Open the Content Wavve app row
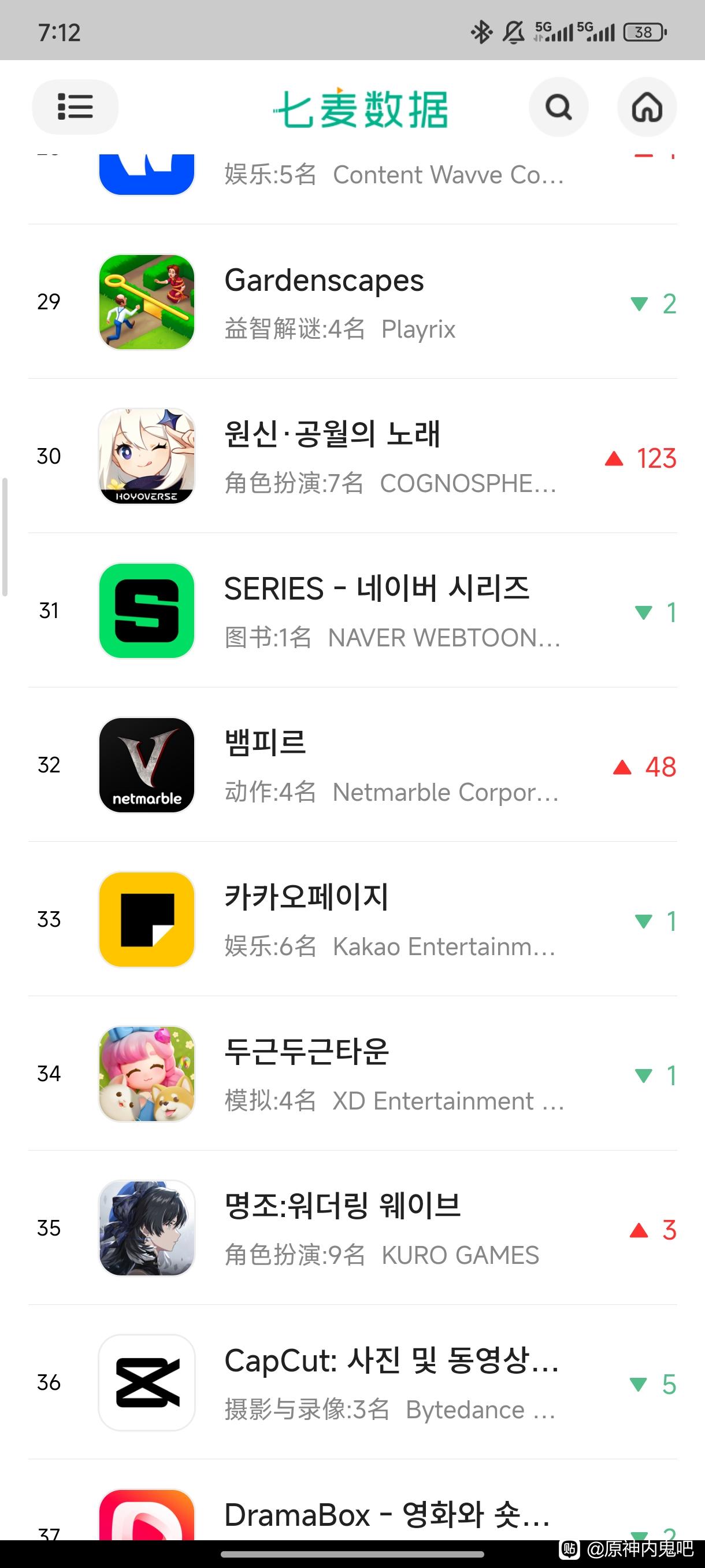Viewport: 705px width, 1568px height. coord(353,176)
